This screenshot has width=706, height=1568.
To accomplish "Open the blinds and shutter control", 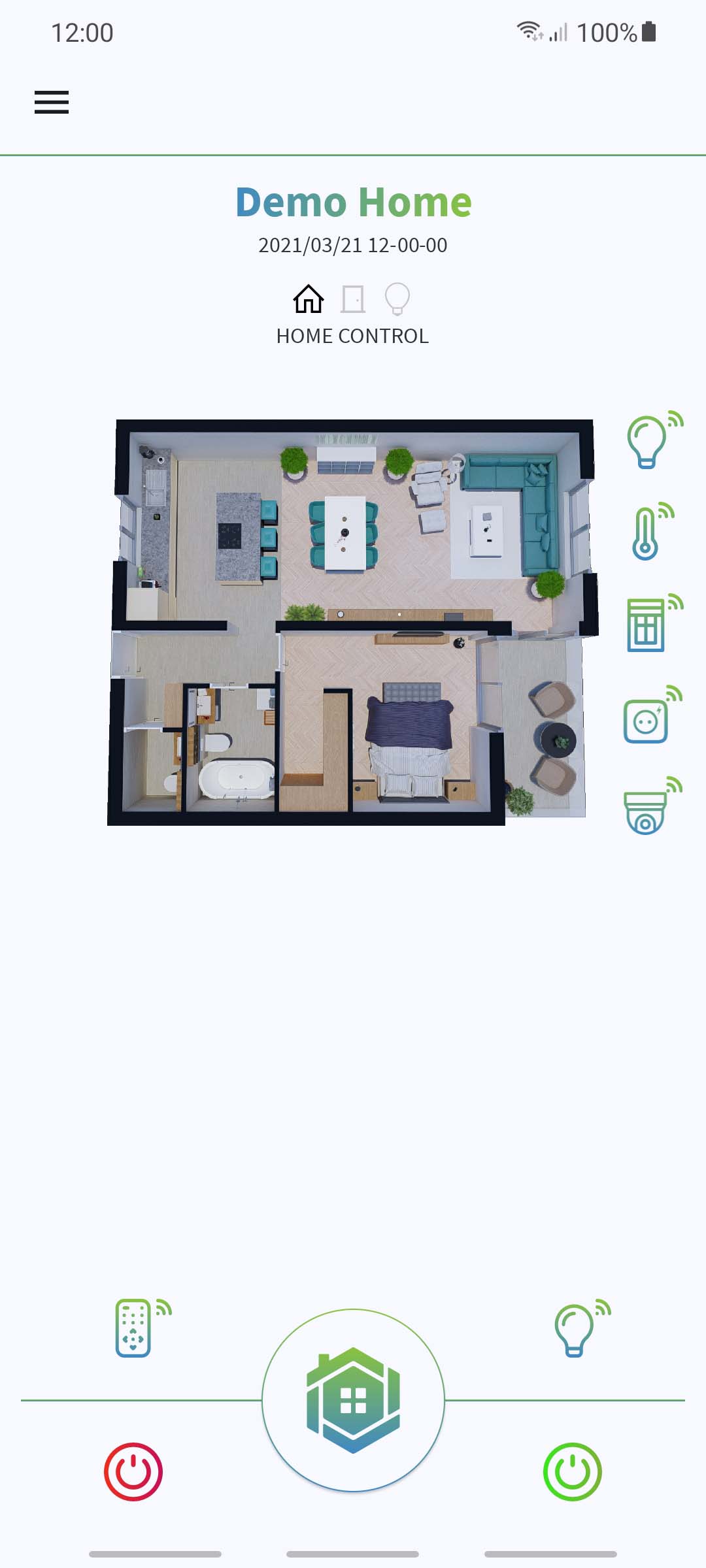I will (651, 623).
